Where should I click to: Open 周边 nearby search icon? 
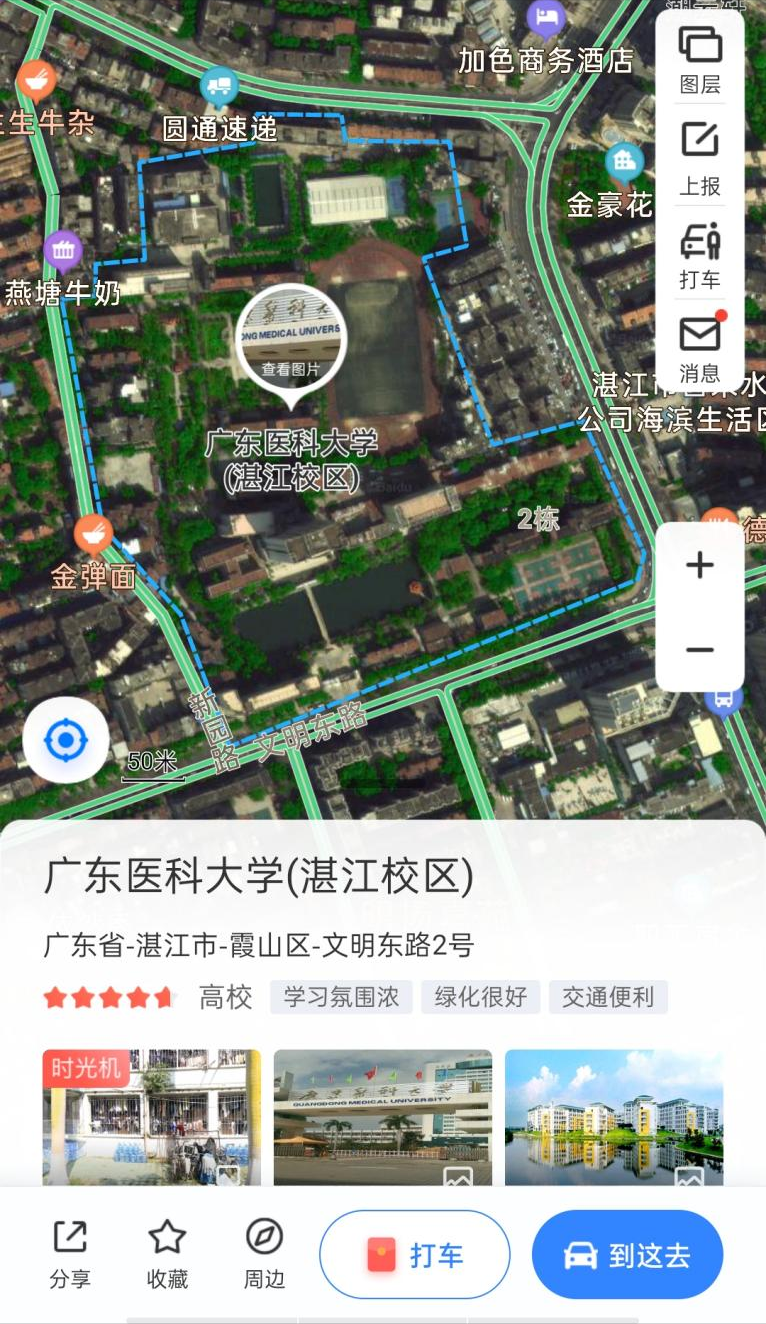pos(262,1255)
